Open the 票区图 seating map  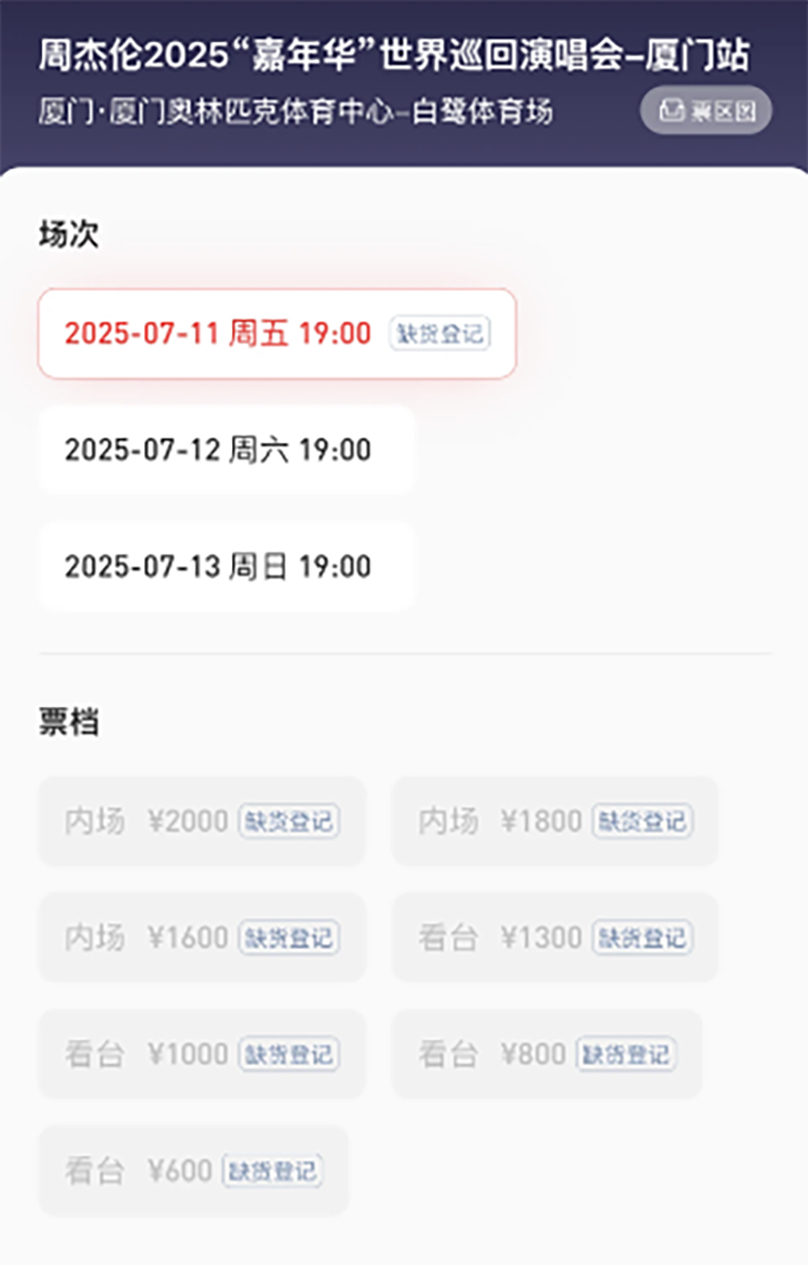(x=706, y=110)
